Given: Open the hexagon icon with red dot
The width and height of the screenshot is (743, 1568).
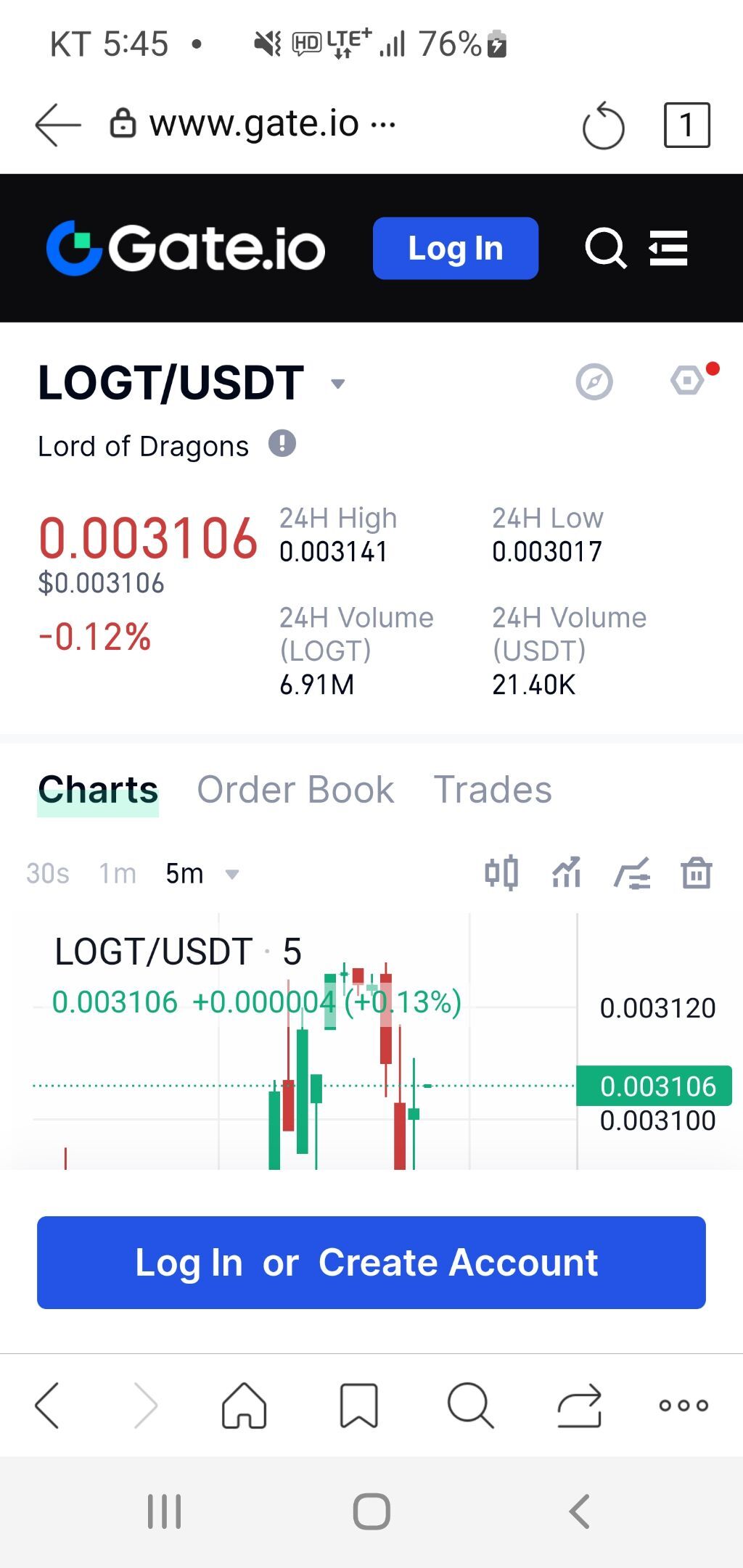Looking at the screenshot, I should tap(688, 379).
